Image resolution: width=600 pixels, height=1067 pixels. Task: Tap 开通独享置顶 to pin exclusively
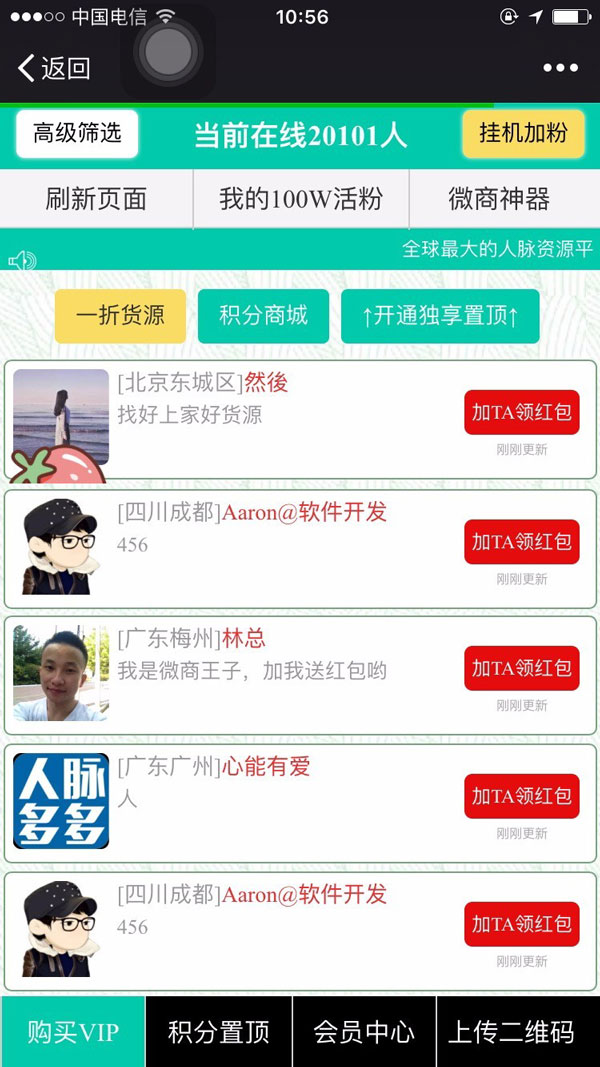(x=440, y=316)
